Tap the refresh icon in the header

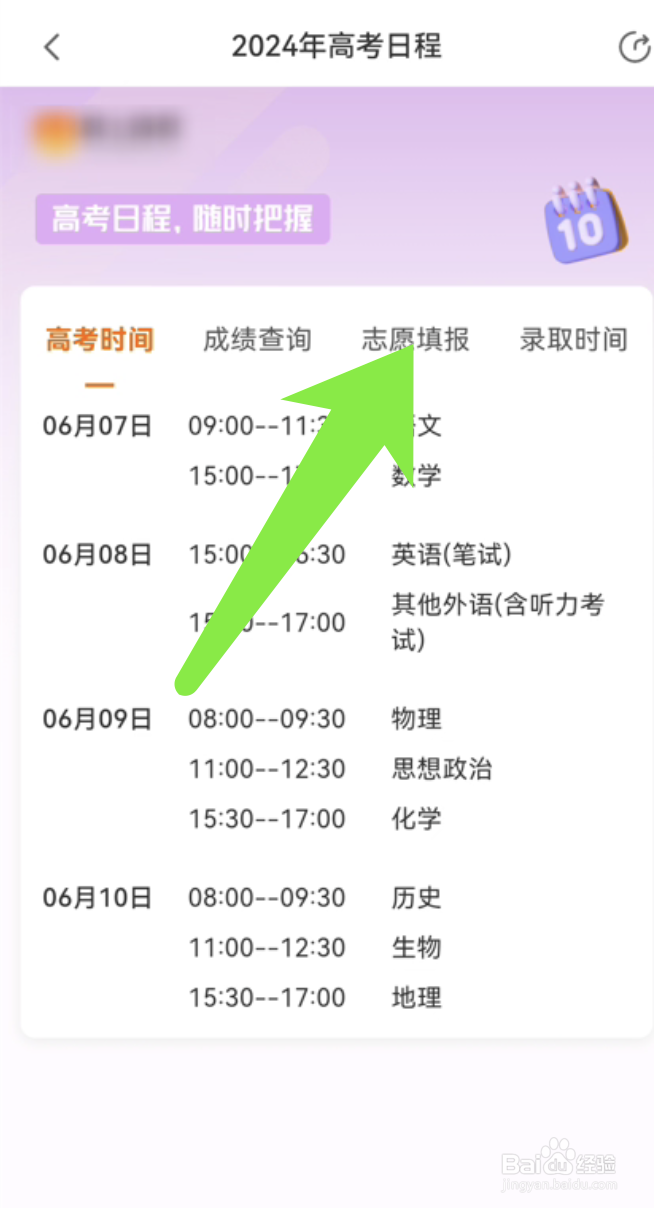[x=634, y=47]
